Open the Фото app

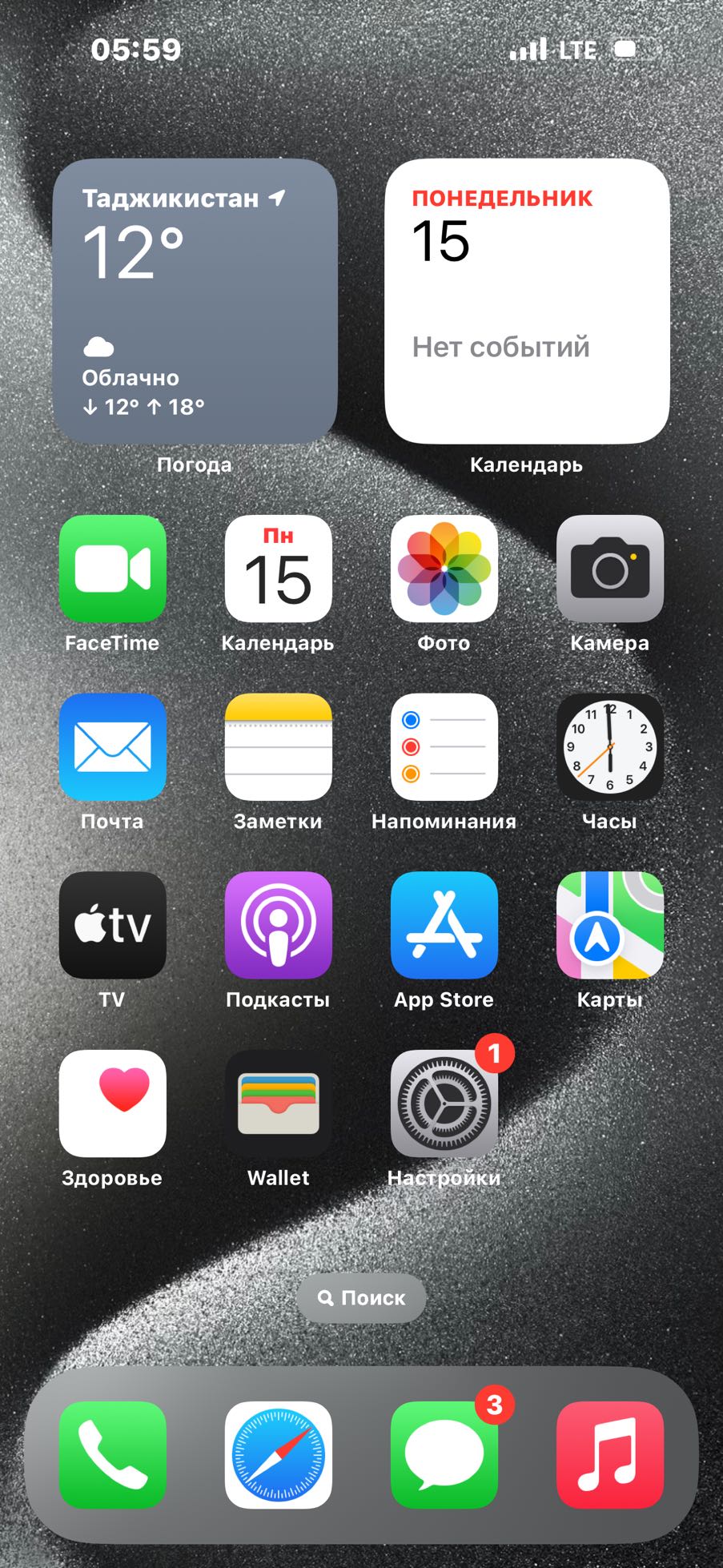(444, 569)
